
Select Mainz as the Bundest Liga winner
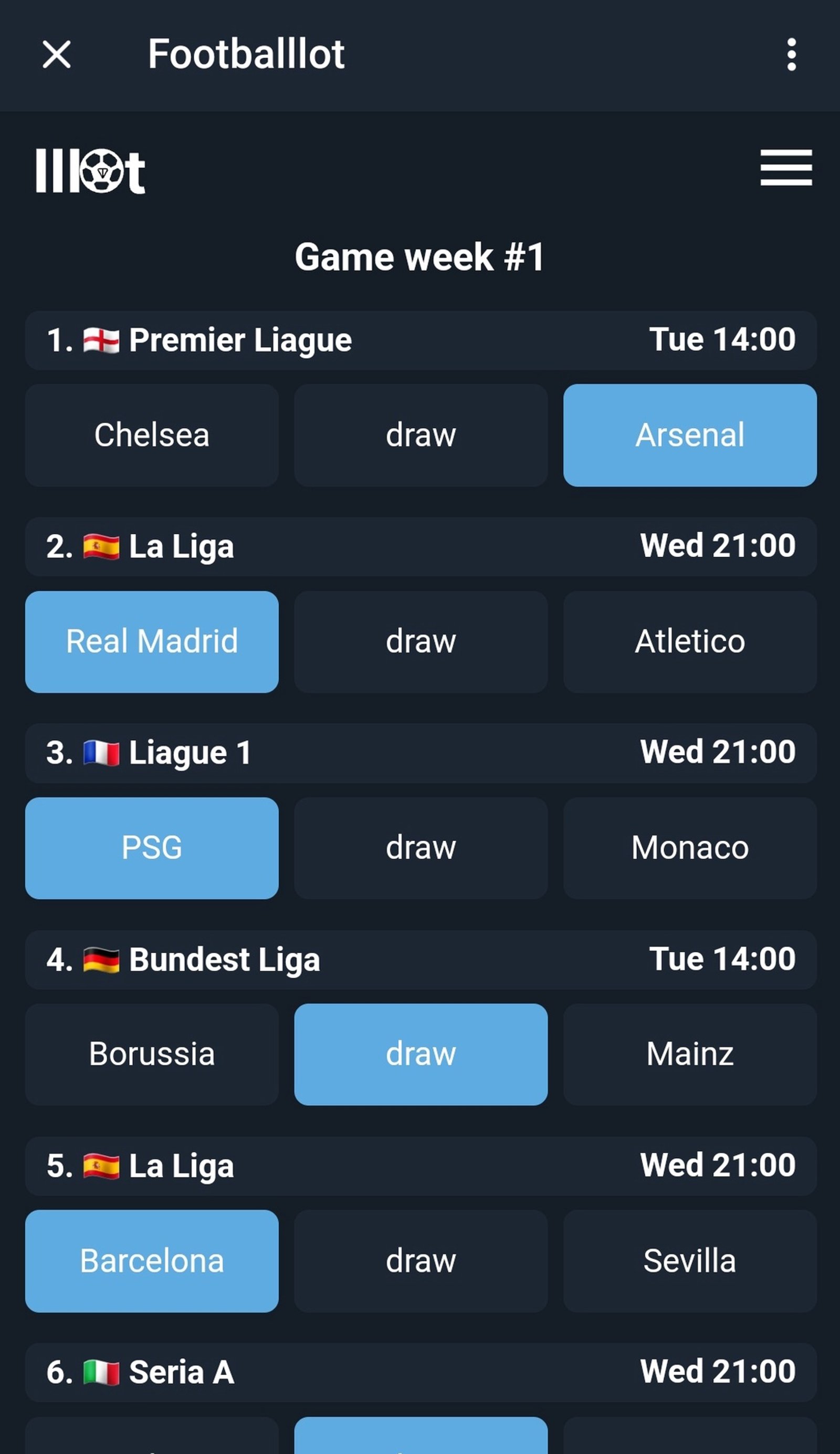[689, 1054]
